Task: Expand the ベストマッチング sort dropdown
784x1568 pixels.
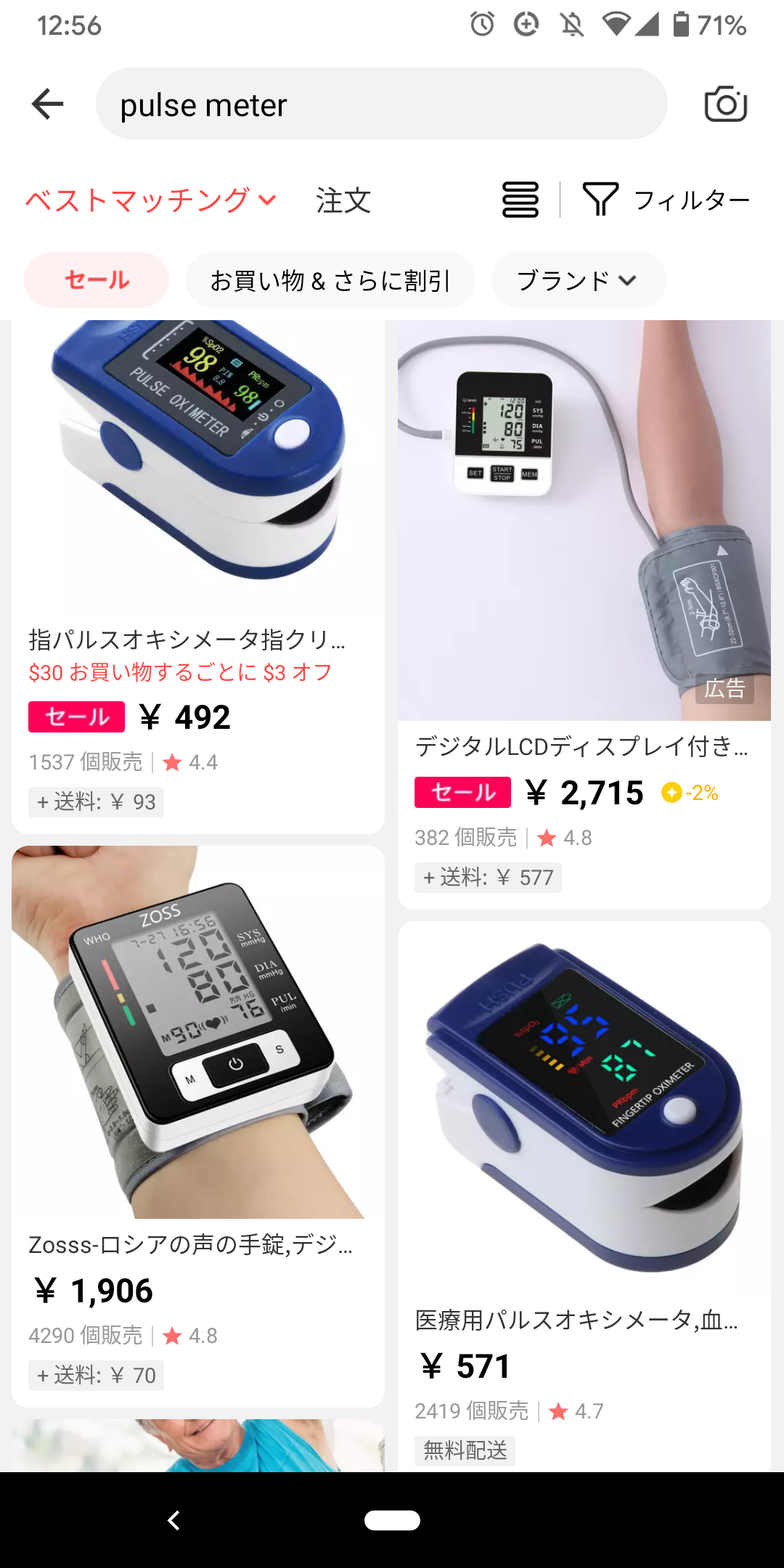Action: click(x=151, y=200)
